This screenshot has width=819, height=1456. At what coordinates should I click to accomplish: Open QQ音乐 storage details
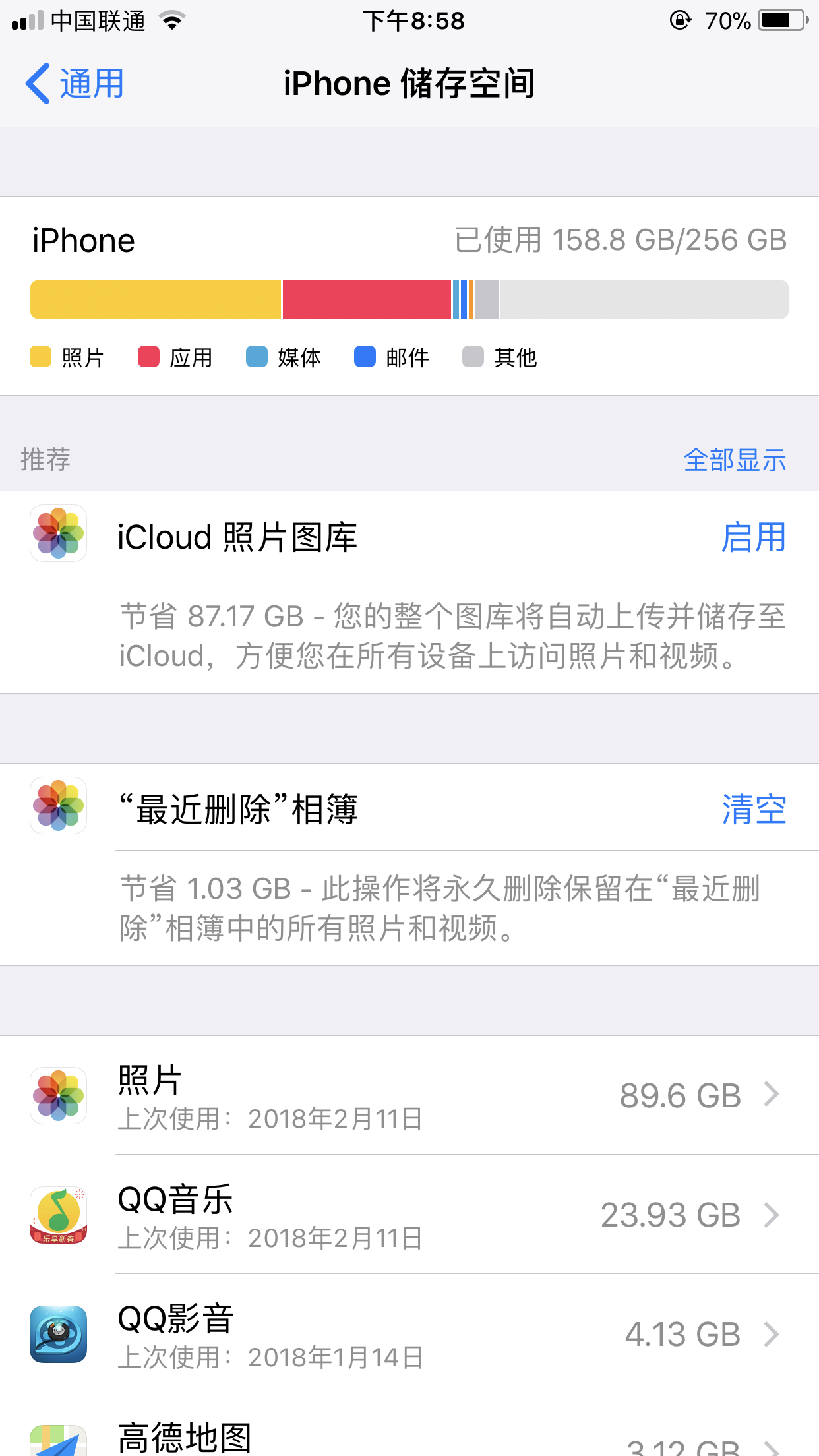[x=409, y=1215]
